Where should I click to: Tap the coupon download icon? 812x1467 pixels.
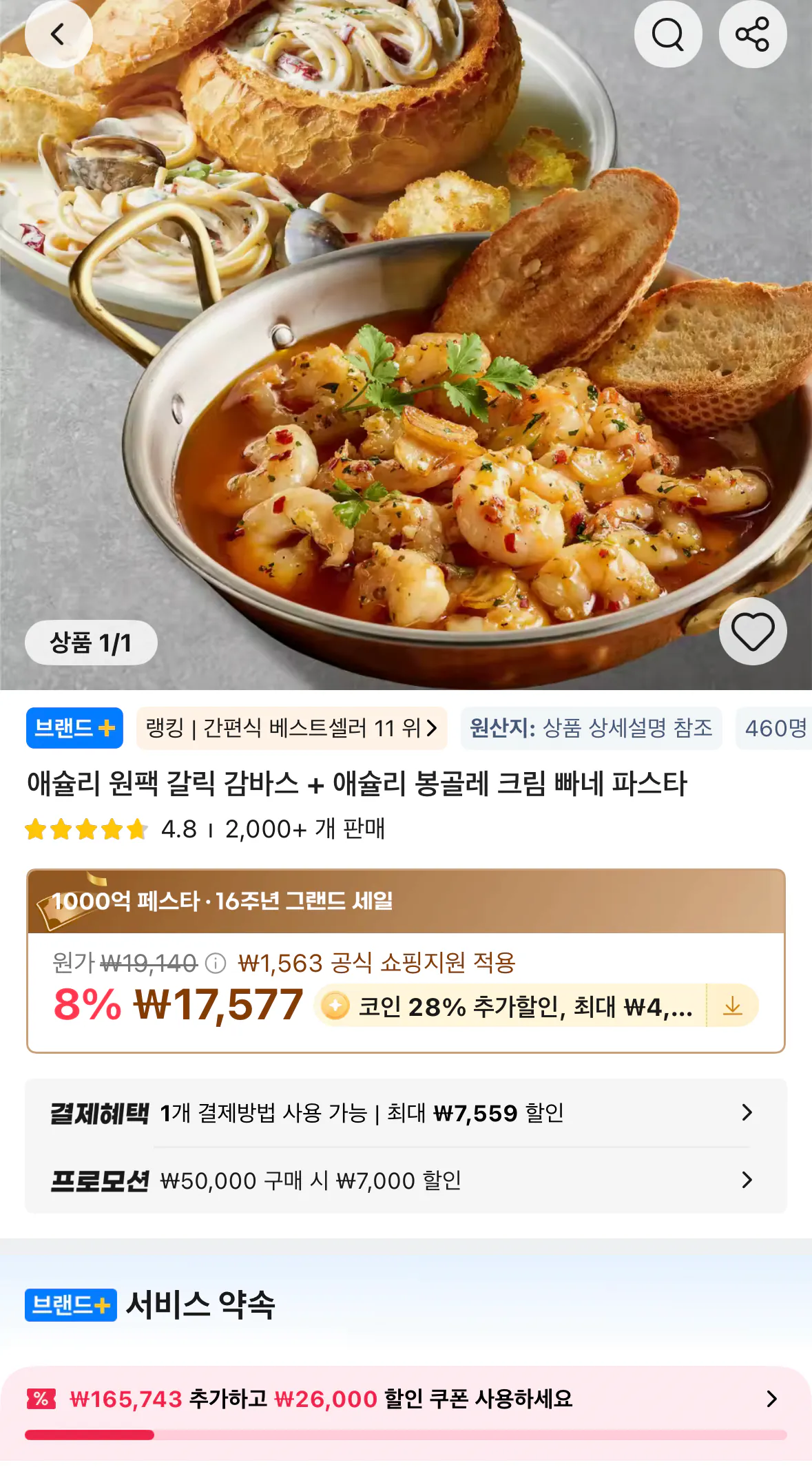(x=733, y=1006)
